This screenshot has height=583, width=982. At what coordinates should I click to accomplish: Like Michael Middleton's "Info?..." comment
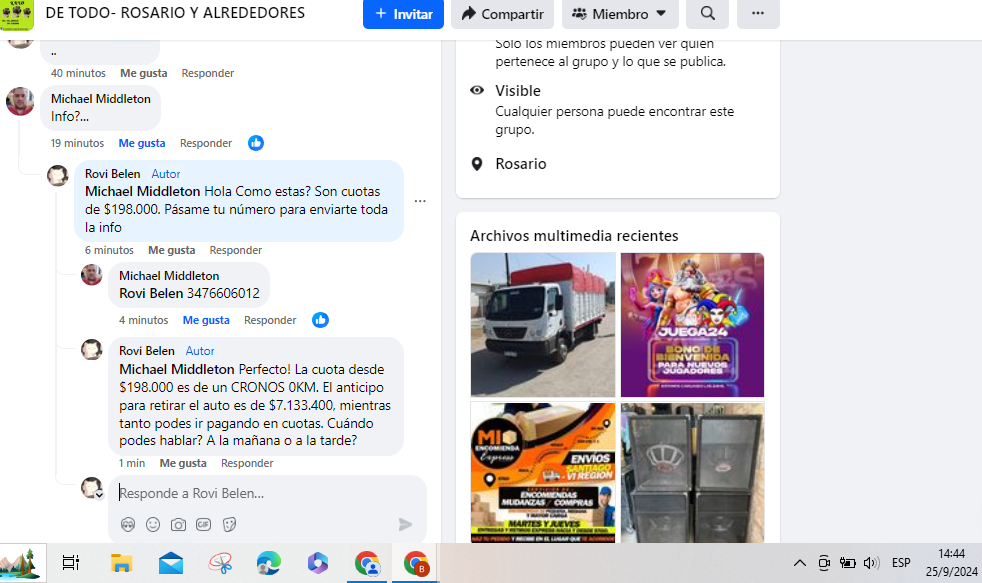coord(142,143)
